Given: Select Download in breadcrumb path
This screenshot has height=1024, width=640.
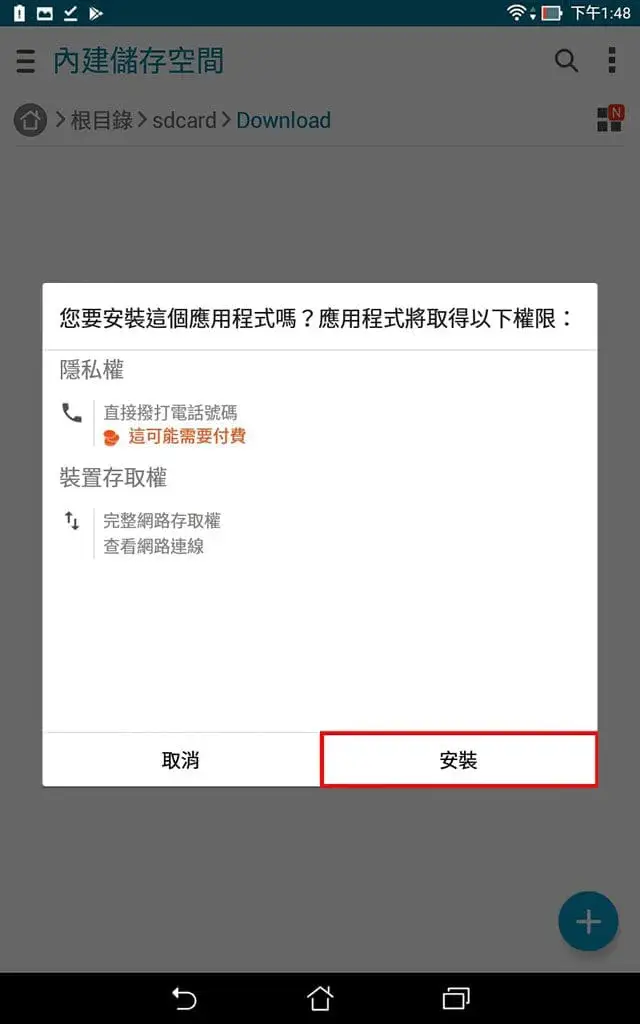Looking at the screenshot, I should point(283,120).
